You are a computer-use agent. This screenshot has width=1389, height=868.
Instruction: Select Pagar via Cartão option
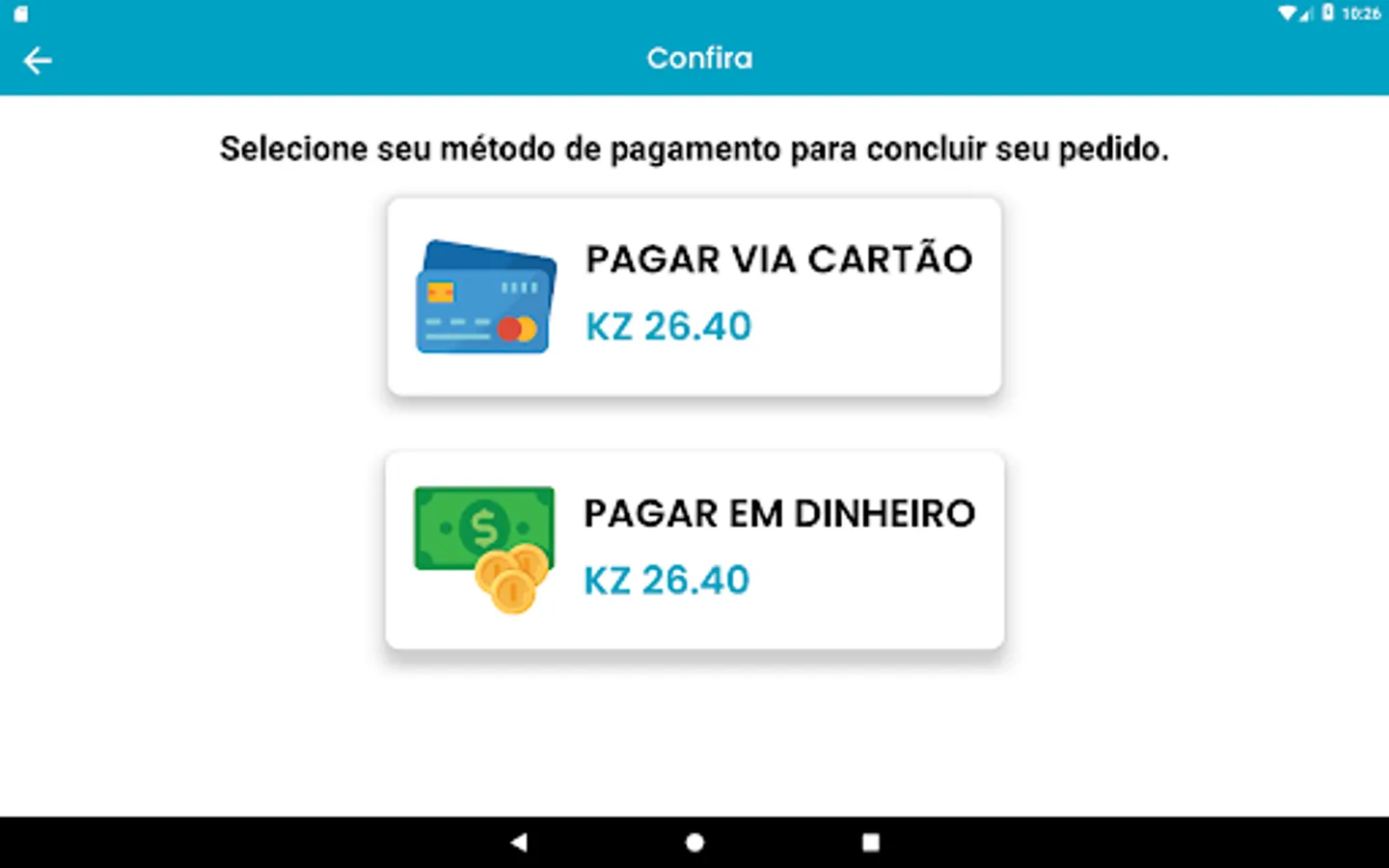coord(694,296)
